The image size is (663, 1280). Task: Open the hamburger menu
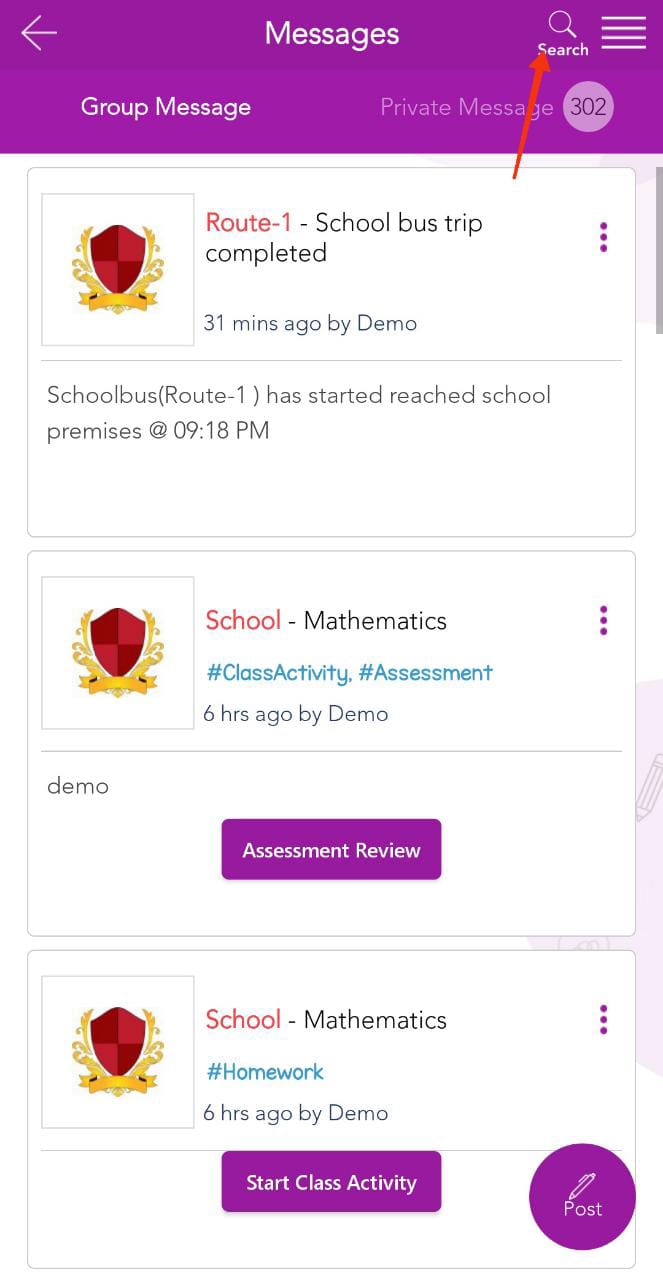click(623, 32)
